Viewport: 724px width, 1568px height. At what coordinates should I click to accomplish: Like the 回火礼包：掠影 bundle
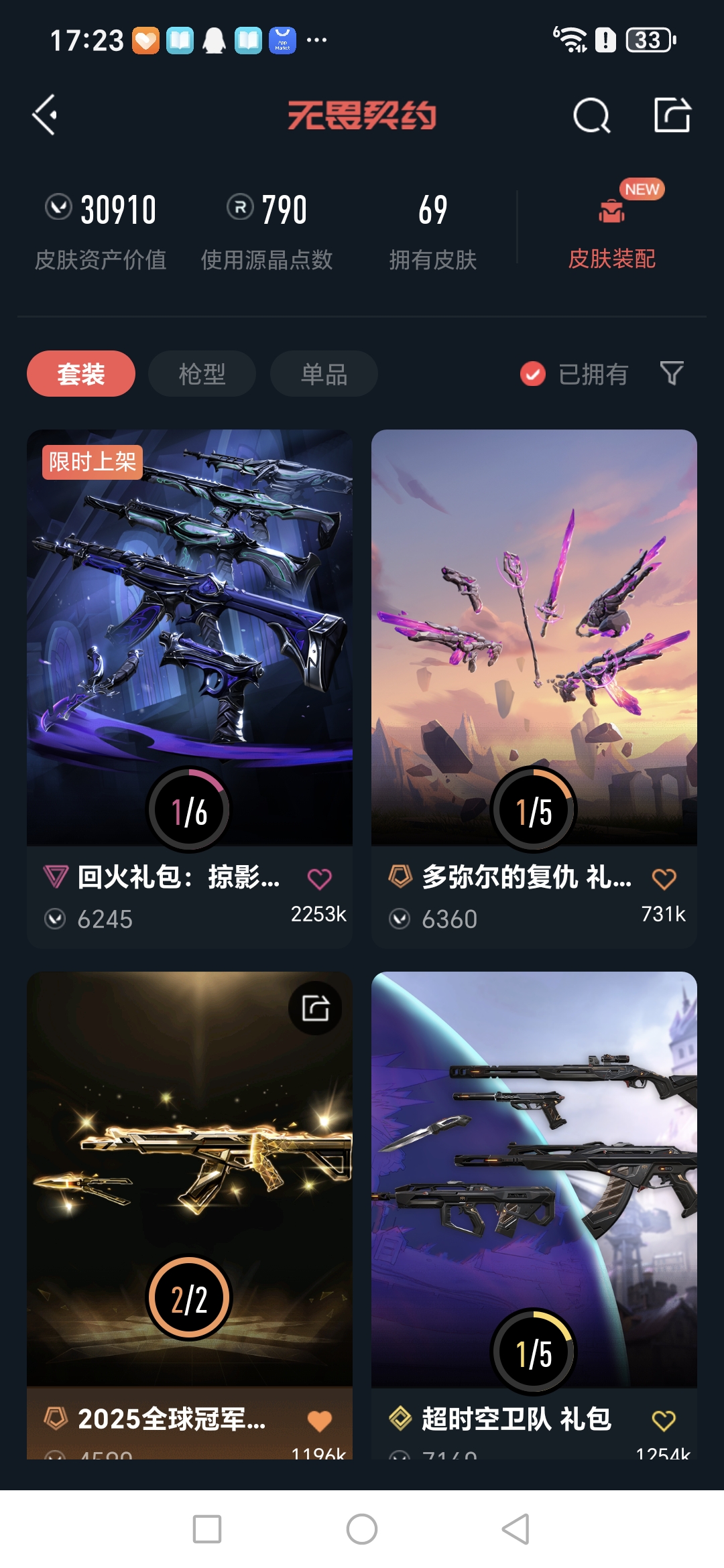point(320,878)
